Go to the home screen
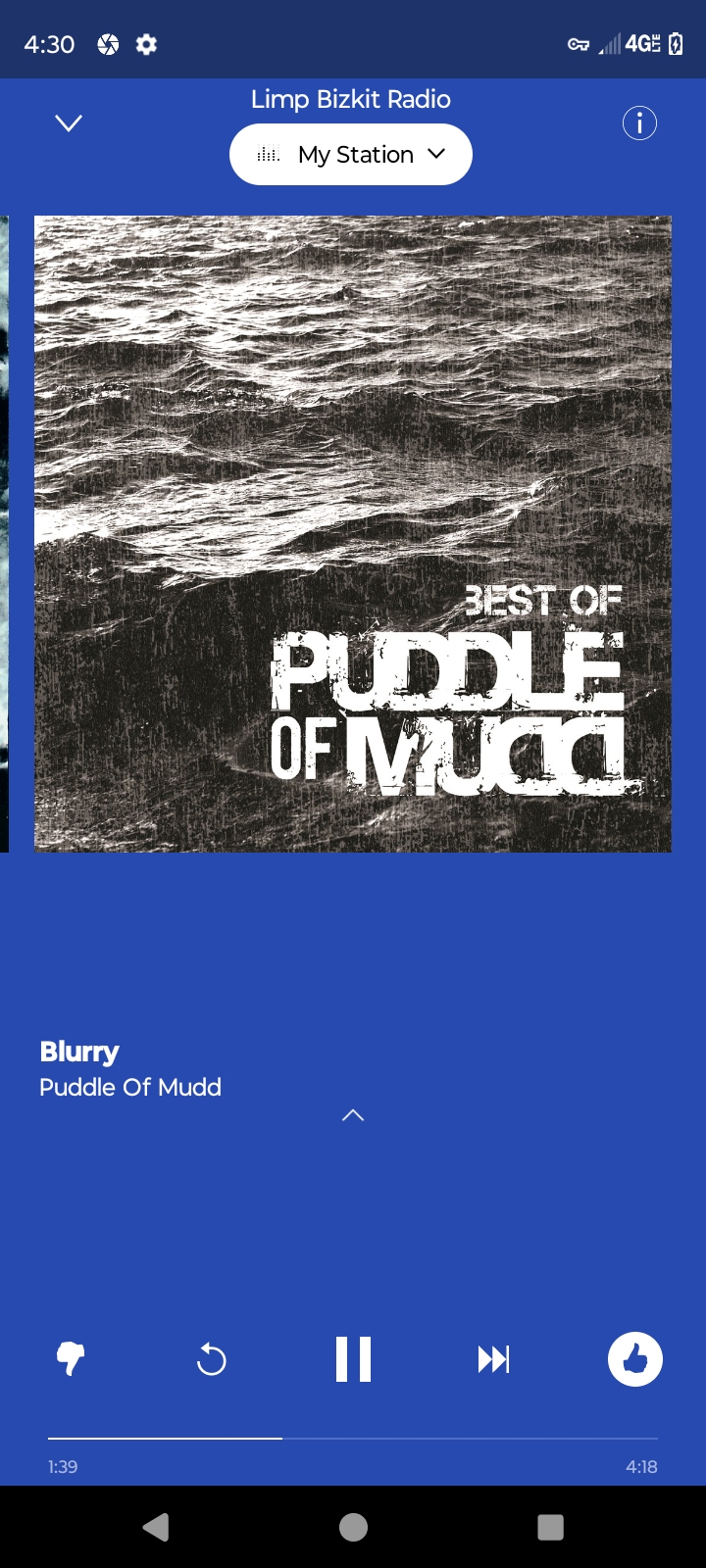Screen dimensions: 706x1568 click(x=353, y=1527)
